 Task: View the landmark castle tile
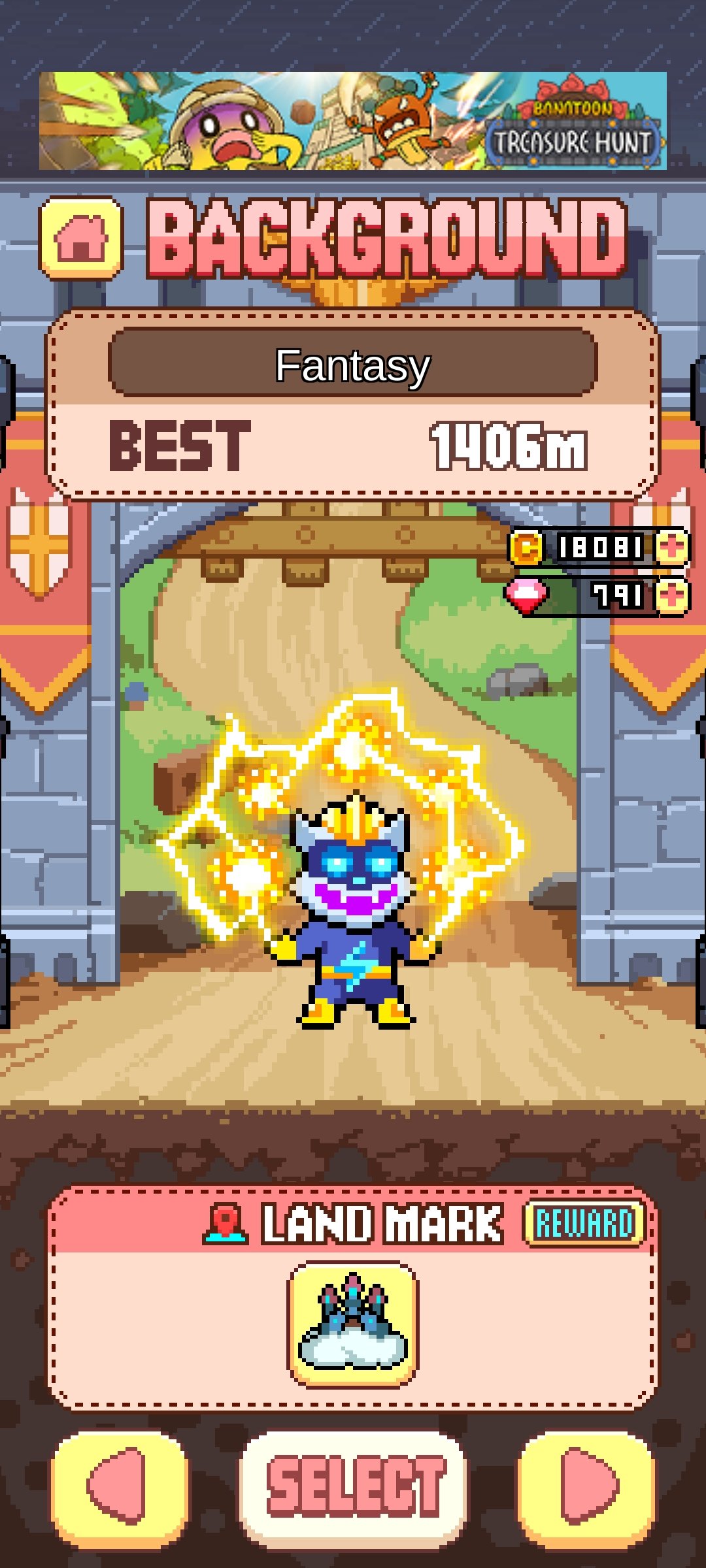coord(353,1324)
